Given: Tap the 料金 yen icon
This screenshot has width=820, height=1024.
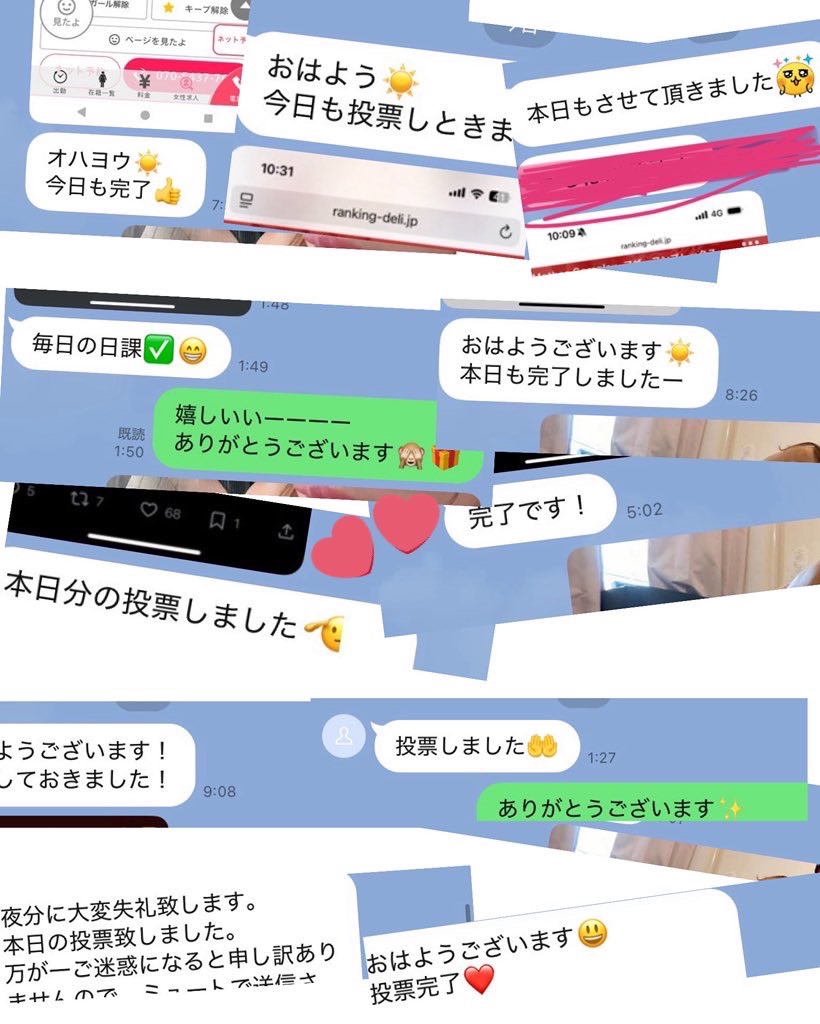Looking at the screenshot, I should coord(144,83).
